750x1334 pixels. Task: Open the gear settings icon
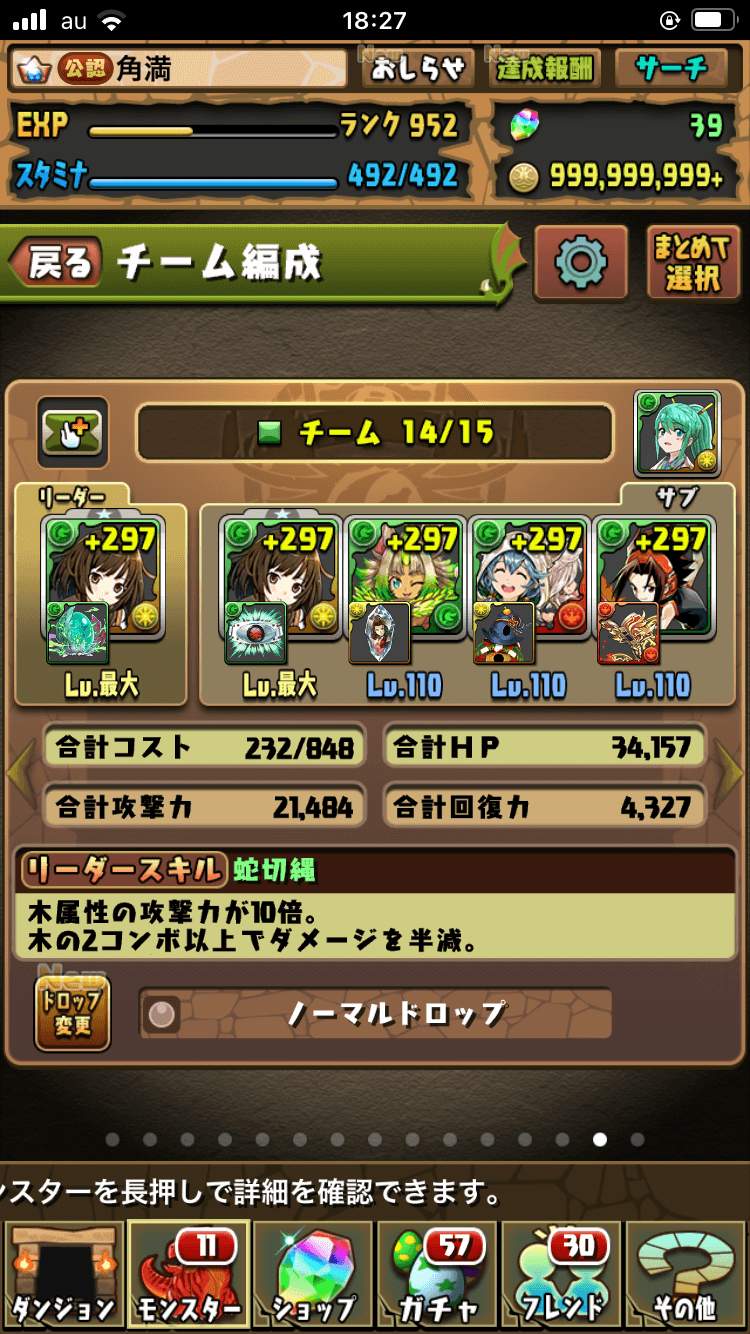[x=581, y=263]
